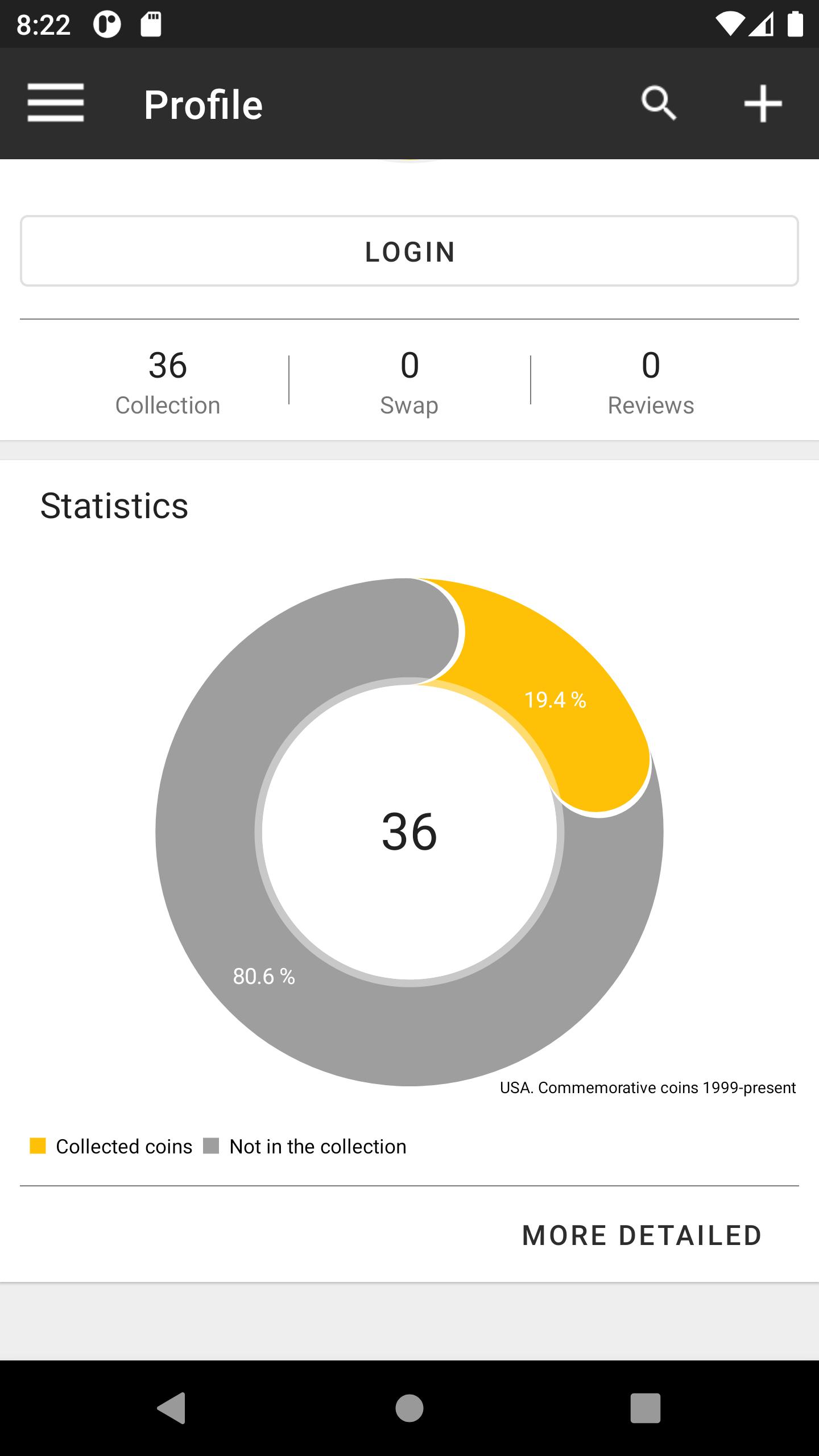This screenshot has height=1456, width=819.
Task: View the Swap count
Action: [x=409, y=382]
